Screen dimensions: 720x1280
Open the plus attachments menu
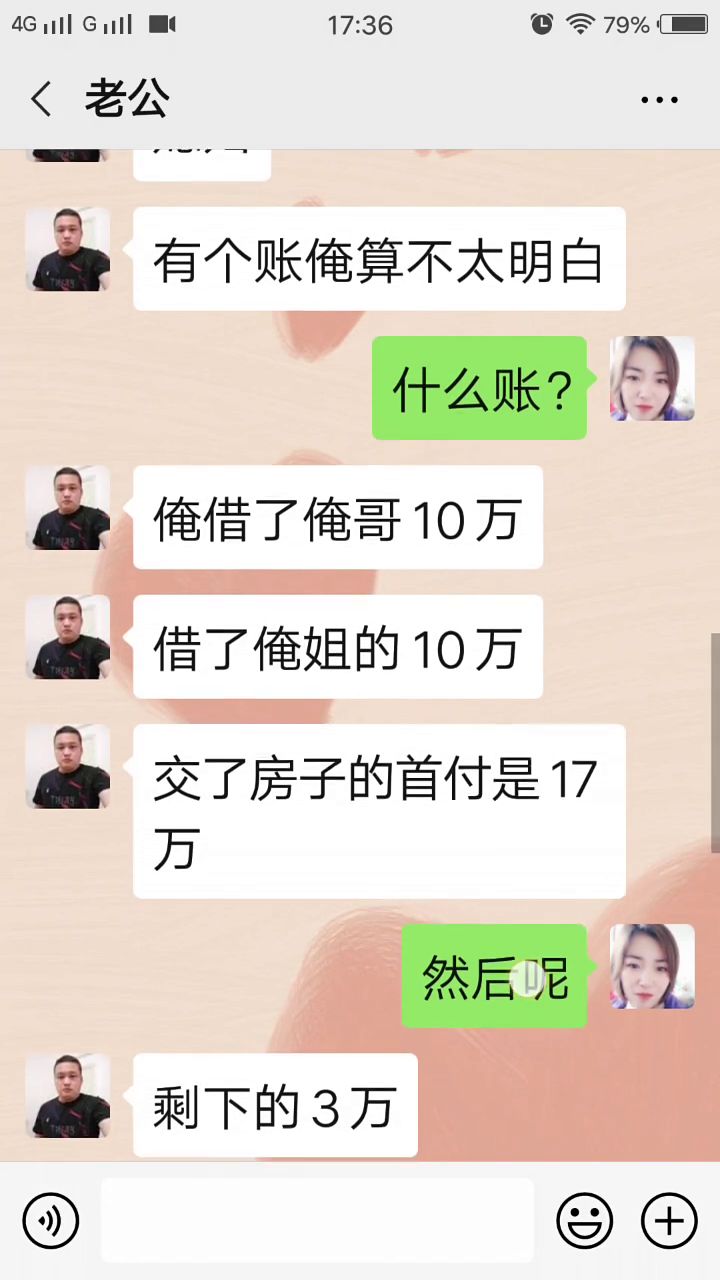point(668,1221)
